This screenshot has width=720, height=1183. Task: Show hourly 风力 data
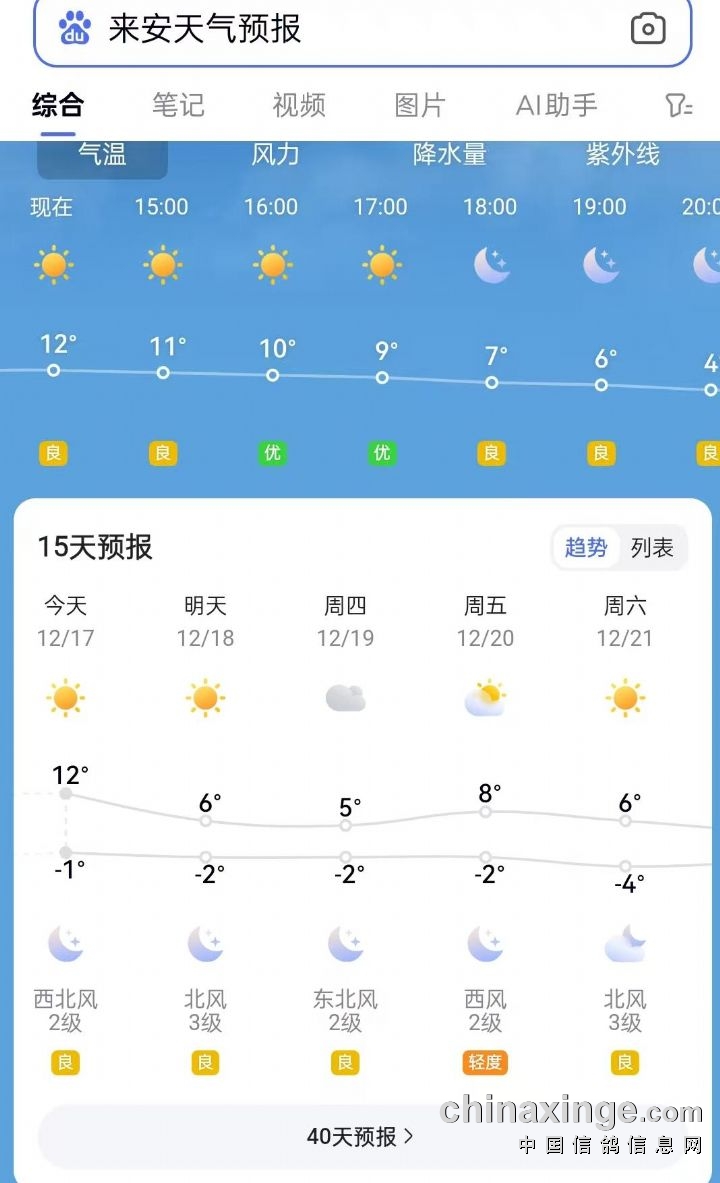click(x=275, y=155)
